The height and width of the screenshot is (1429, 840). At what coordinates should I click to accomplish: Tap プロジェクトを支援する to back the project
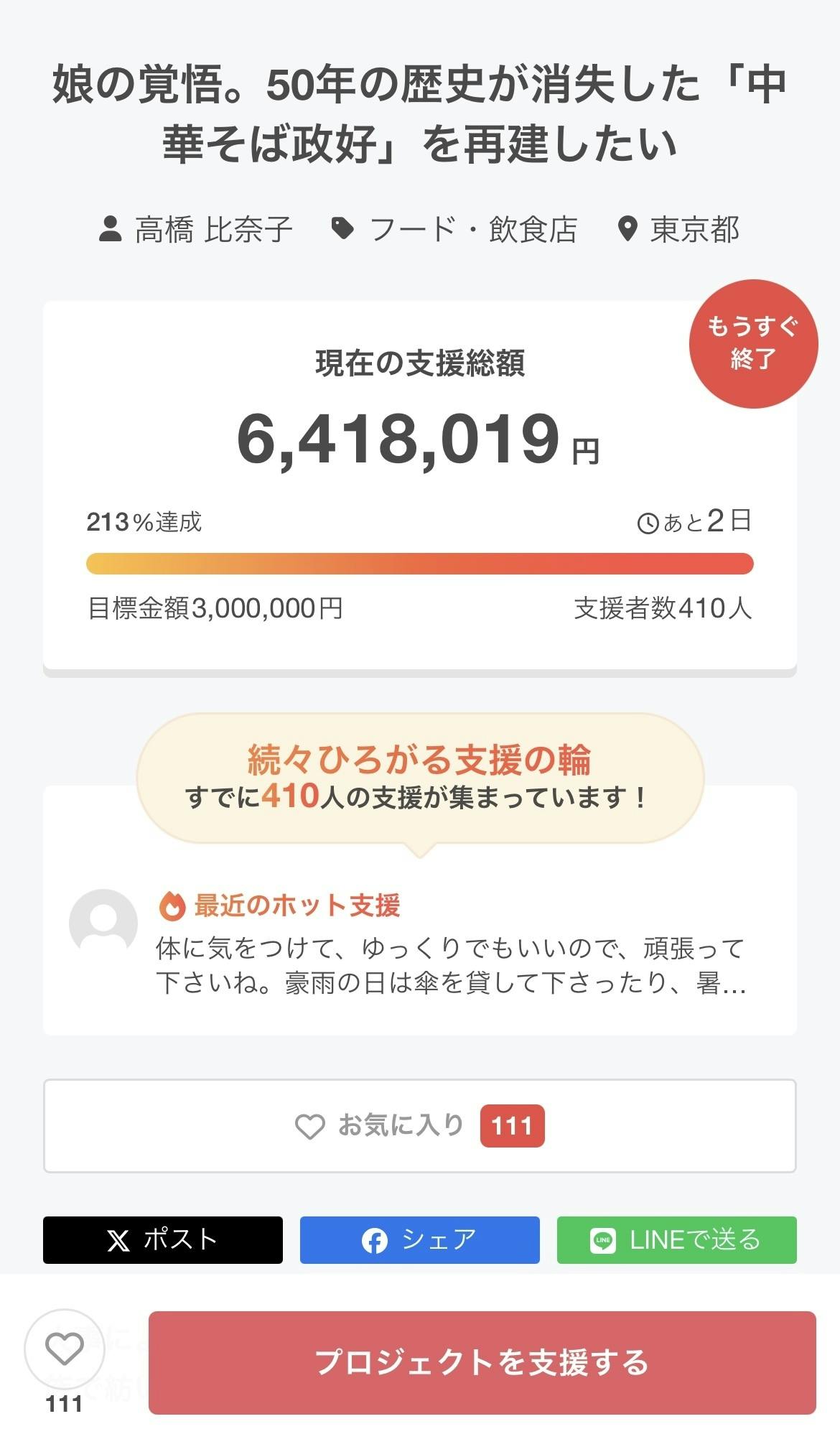pos(482,1363)
